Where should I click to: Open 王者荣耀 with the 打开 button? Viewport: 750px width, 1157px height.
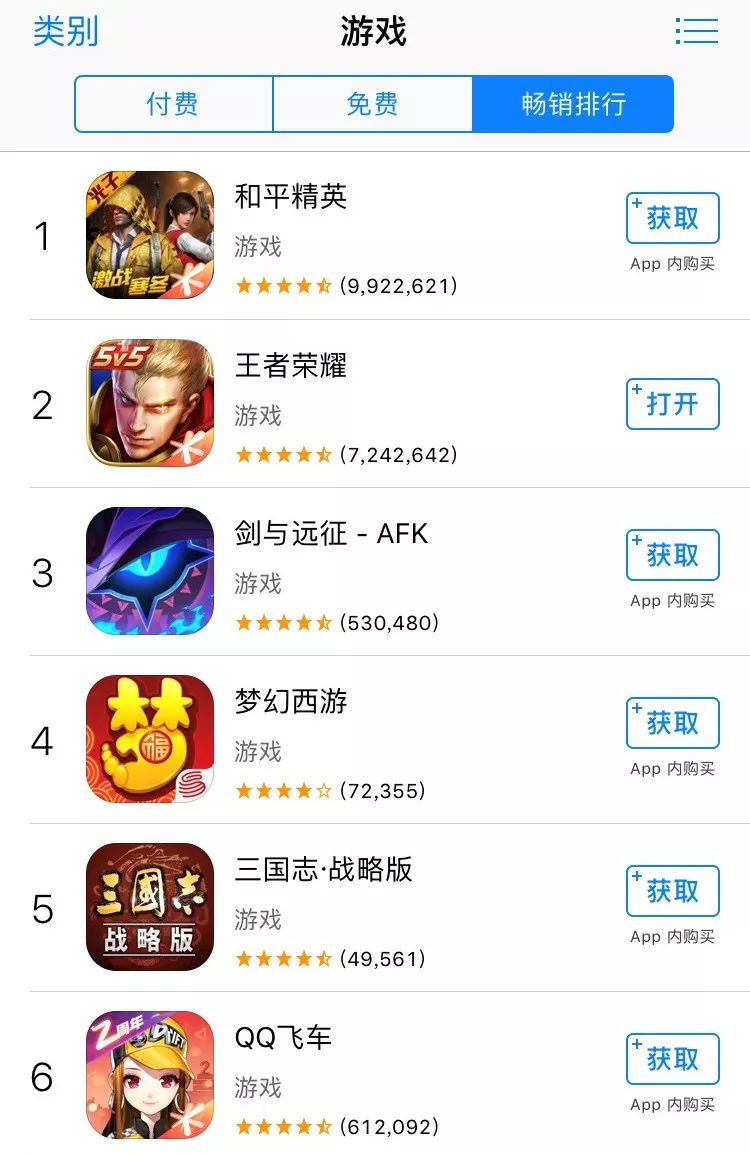(672, 404)
